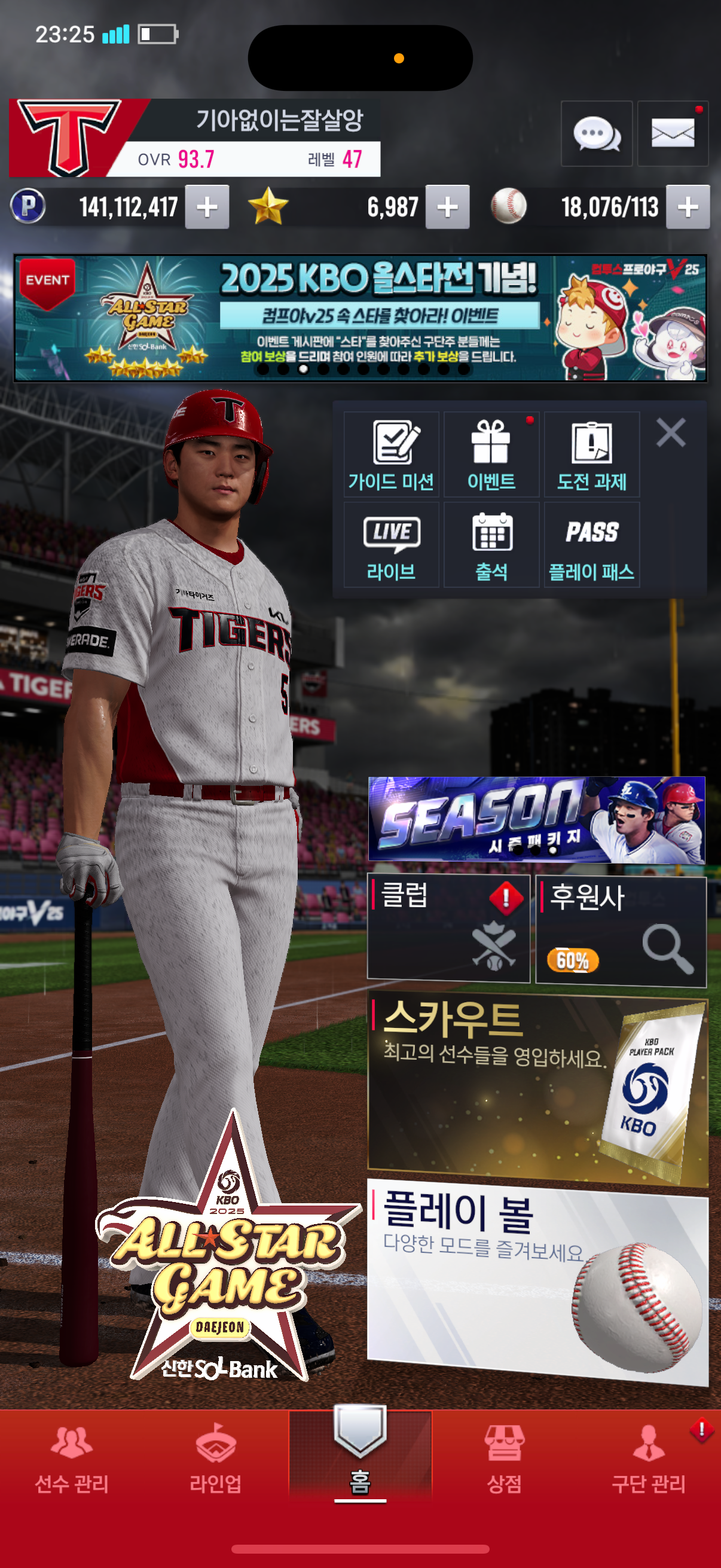Add more baseballs with the plus button
Screen dimensions: 721x1568
pos(688,207)
